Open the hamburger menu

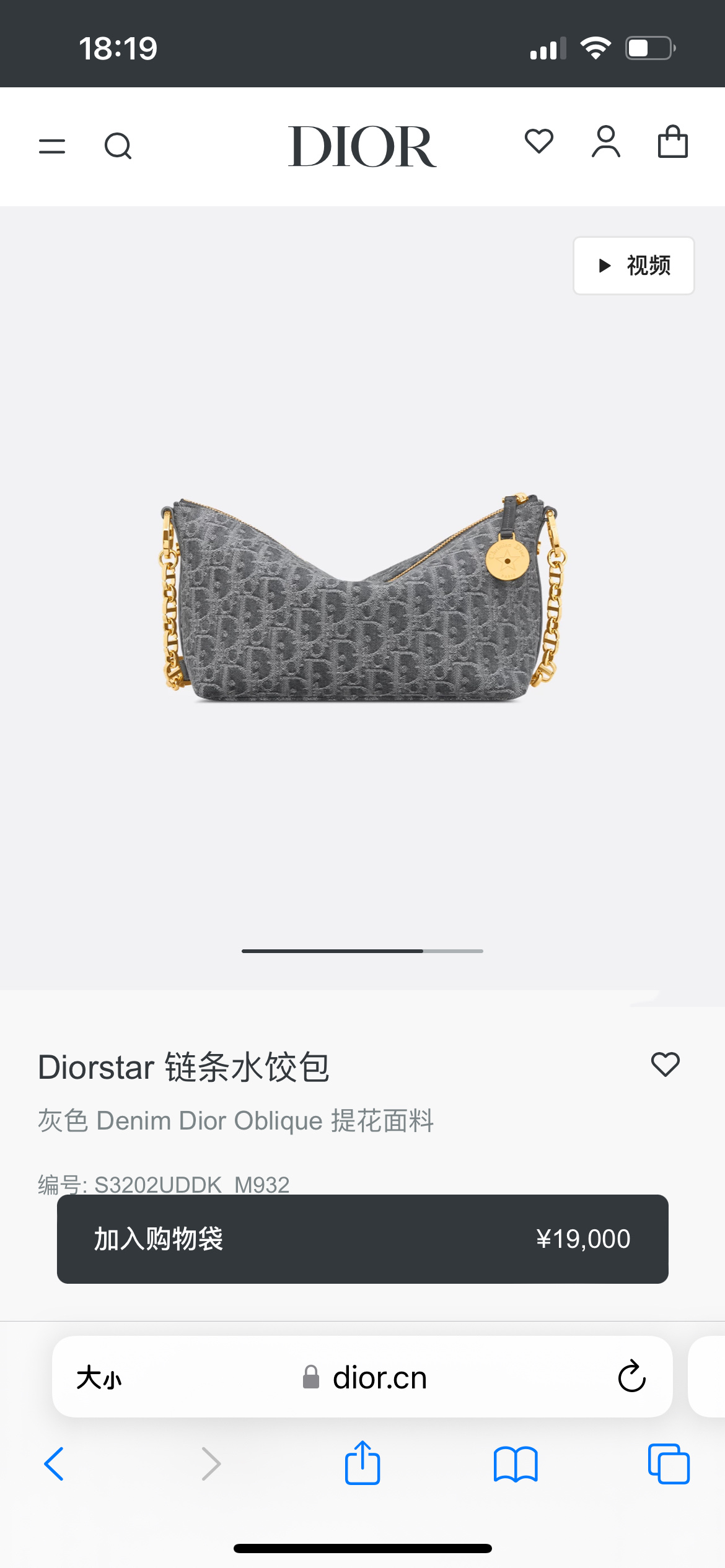pos(52,146)
